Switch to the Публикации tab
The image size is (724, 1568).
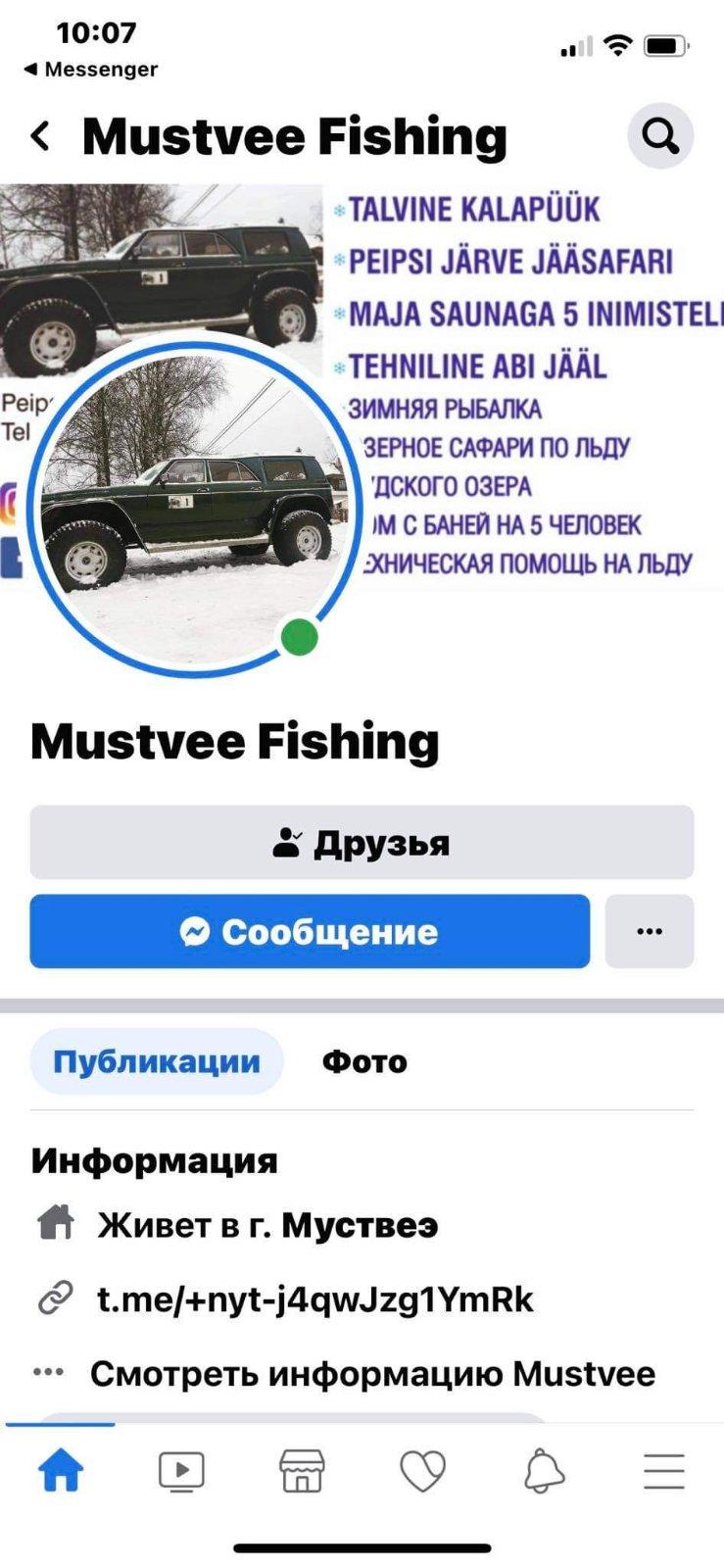[157, 1061]
